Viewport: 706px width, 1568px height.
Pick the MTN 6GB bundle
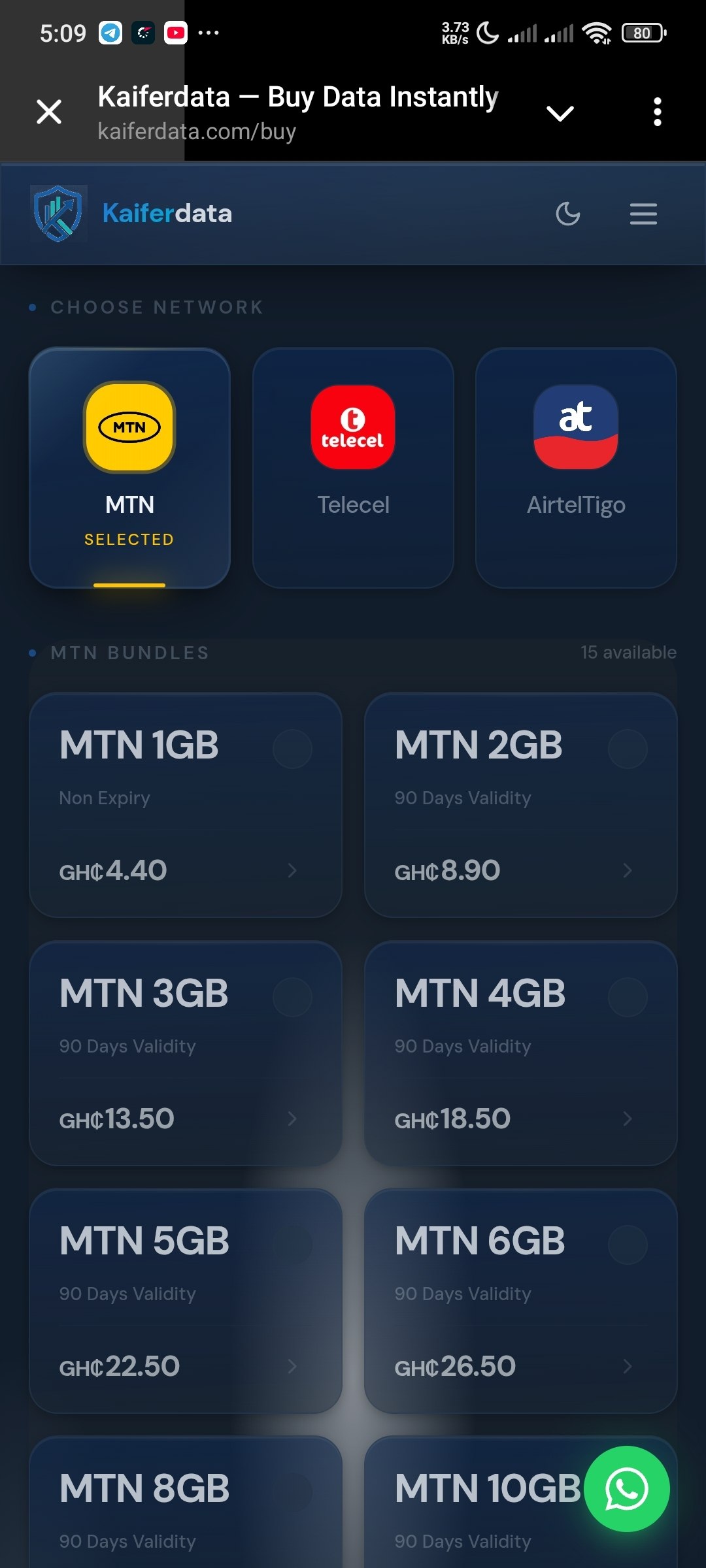(520, 1301)
